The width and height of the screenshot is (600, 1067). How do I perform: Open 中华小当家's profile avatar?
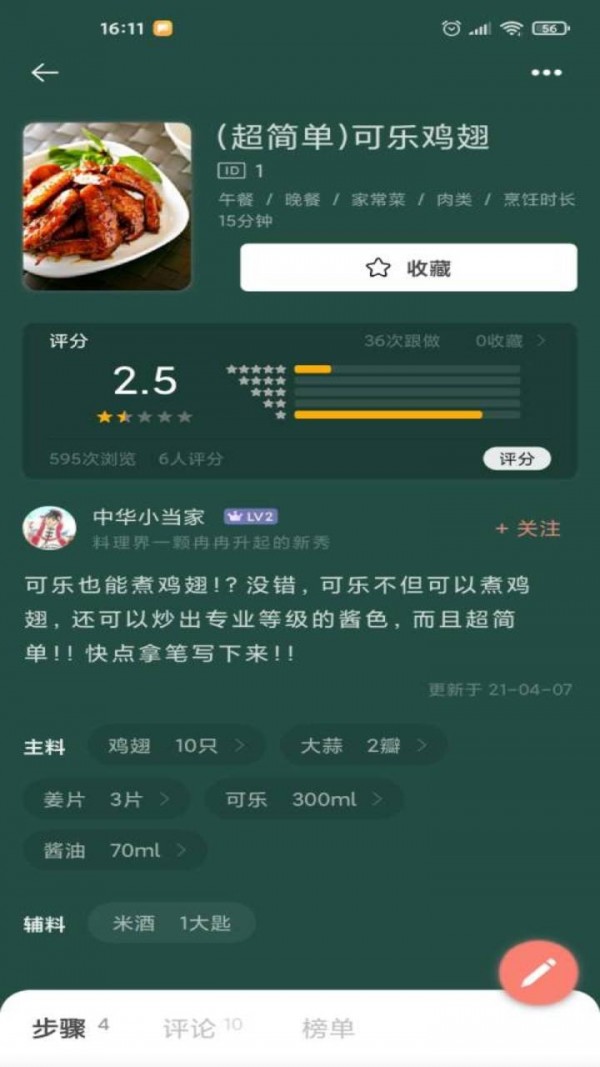(x=50, y=528)
